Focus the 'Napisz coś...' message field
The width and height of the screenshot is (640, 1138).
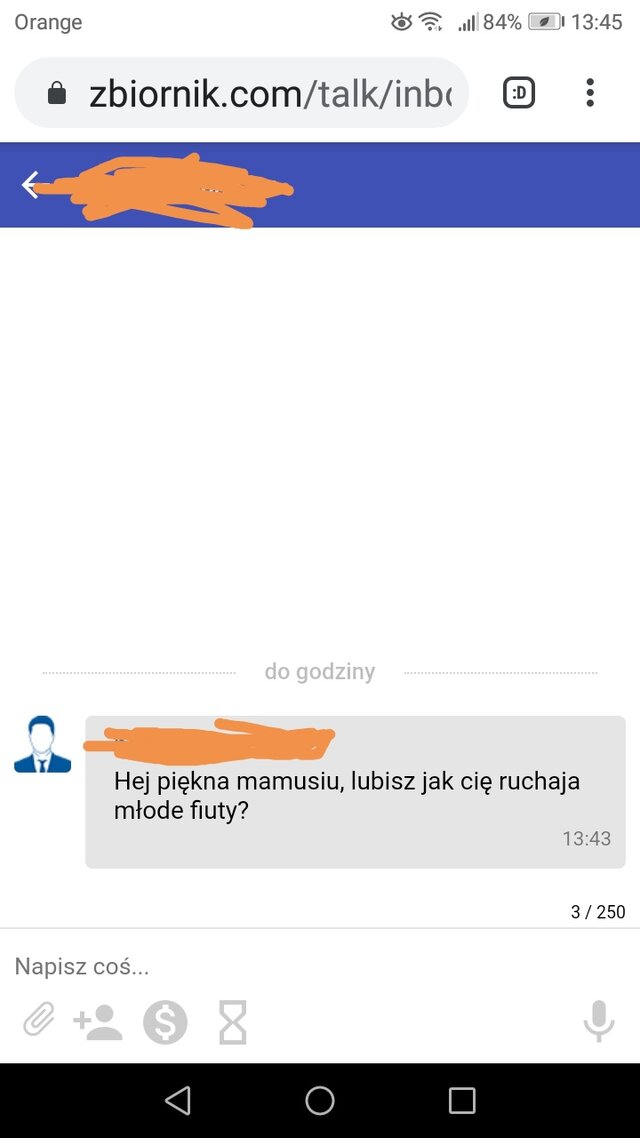coord(300,967)
